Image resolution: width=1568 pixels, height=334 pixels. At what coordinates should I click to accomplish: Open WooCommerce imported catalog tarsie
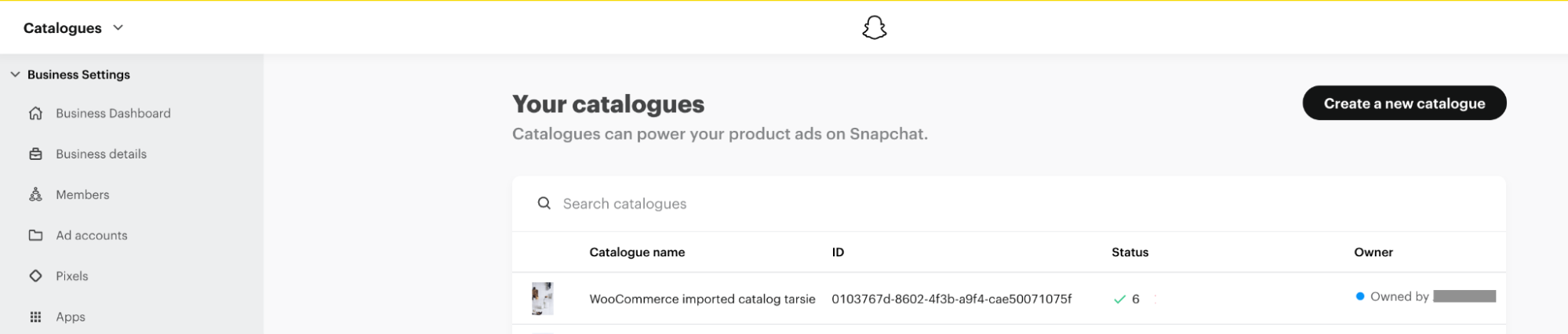click(x=701, y=300)
